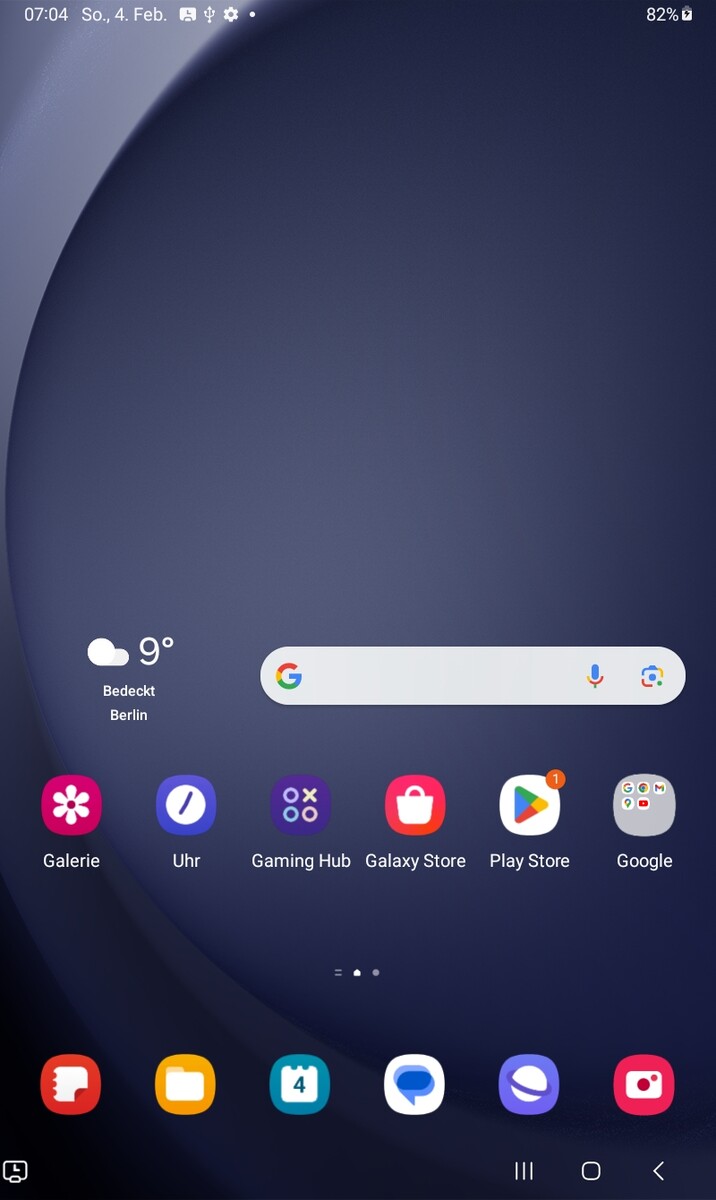
Task: Open Google Lens camera search
Action: (x=652, y=677)
